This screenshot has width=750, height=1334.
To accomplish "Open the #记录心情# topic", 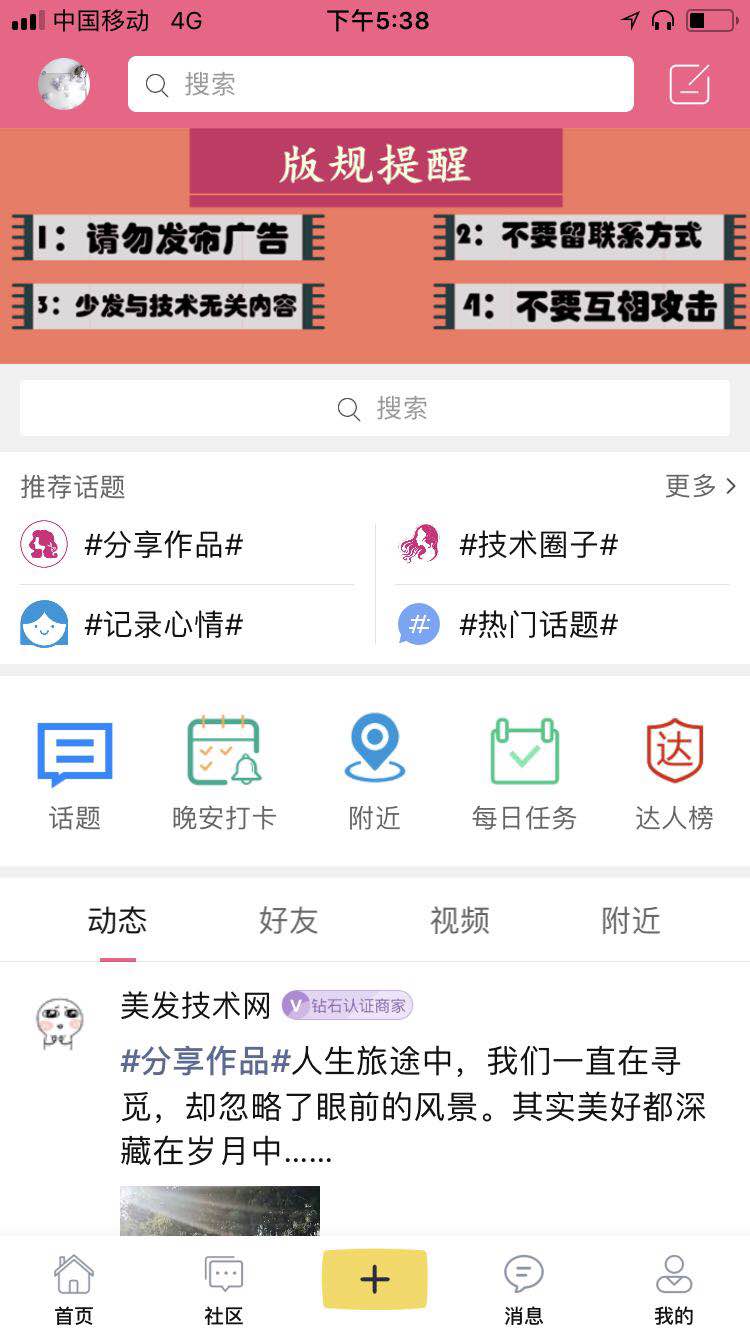I will coord(164,625).
